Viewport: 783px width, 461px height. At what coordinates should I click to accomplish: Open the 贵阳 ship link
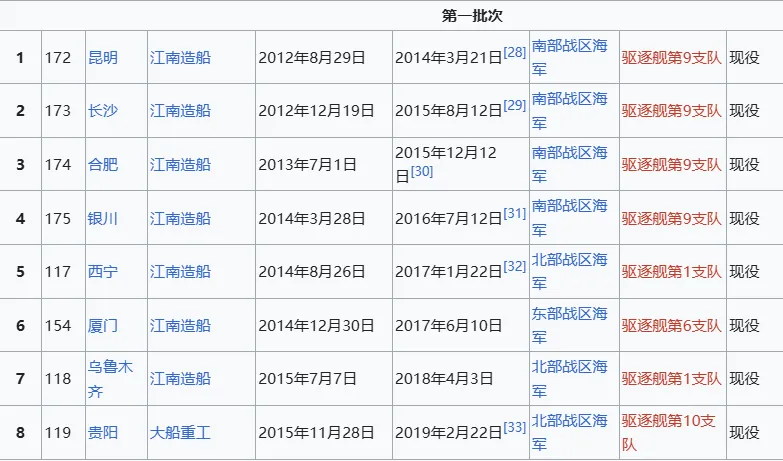point(103,433)
